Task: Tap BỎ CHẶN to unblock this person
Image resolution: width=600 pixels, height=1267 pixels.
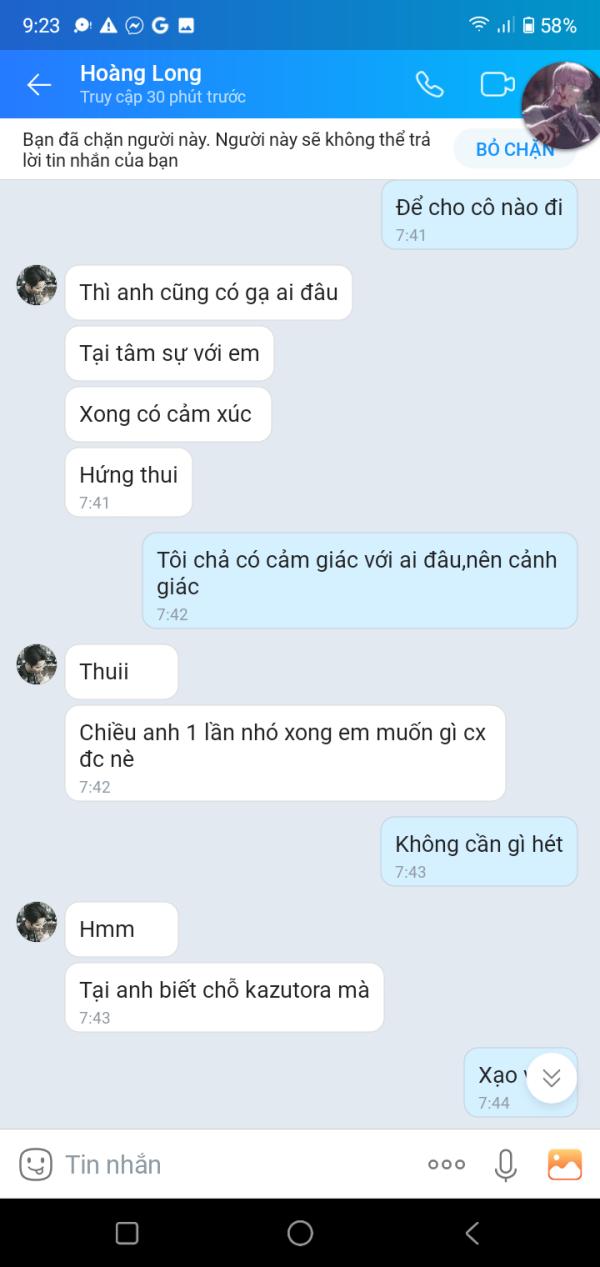Action: (514, 149)
